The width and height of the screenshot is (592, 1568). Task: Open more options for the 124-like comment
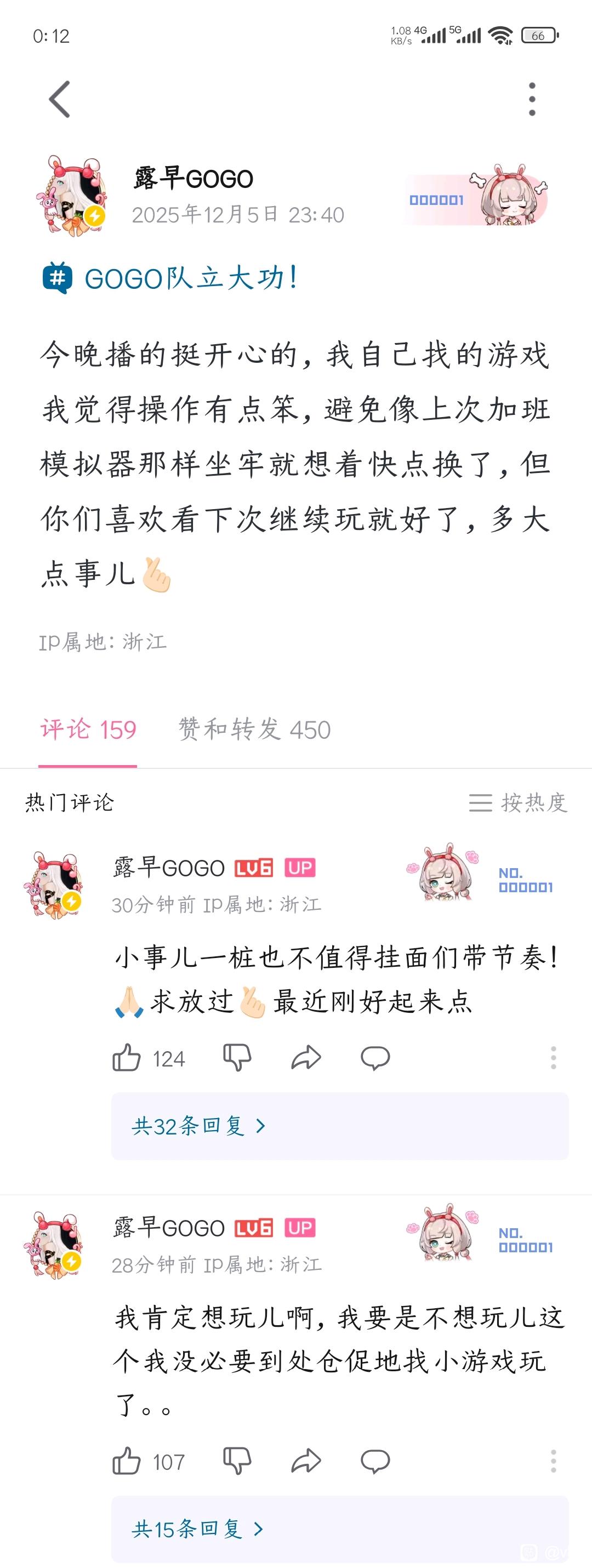[553, 1058]
